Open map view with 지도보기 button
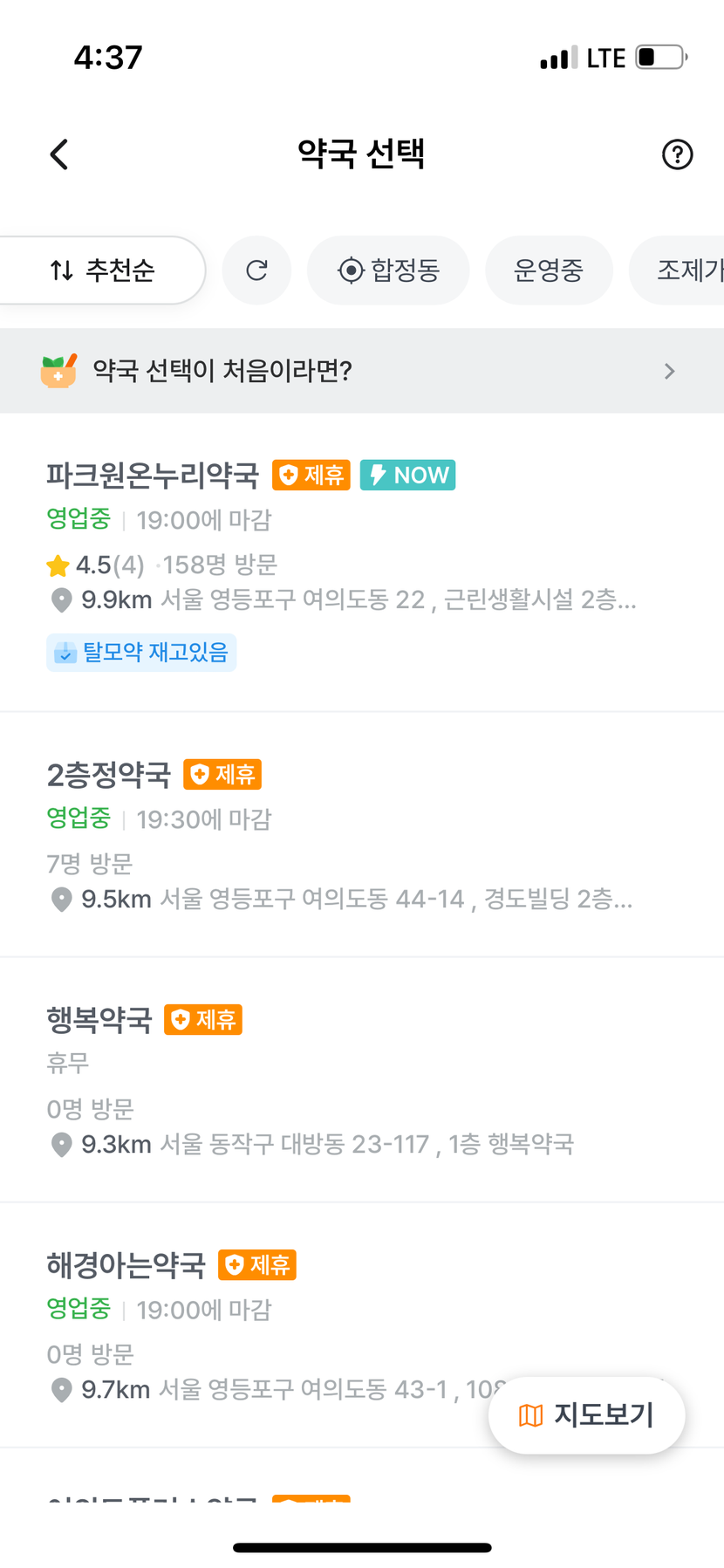Screen dimensions: 724x1568 (x=587, y=1415)
